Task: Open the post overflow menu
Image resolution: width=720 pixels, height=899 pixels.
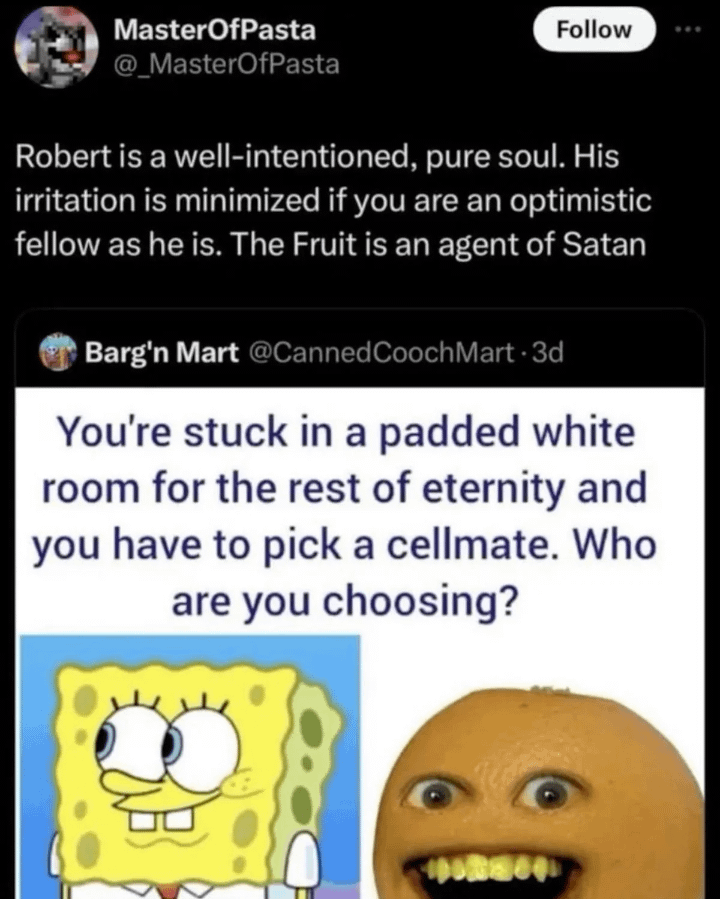Action: (689, 30)
